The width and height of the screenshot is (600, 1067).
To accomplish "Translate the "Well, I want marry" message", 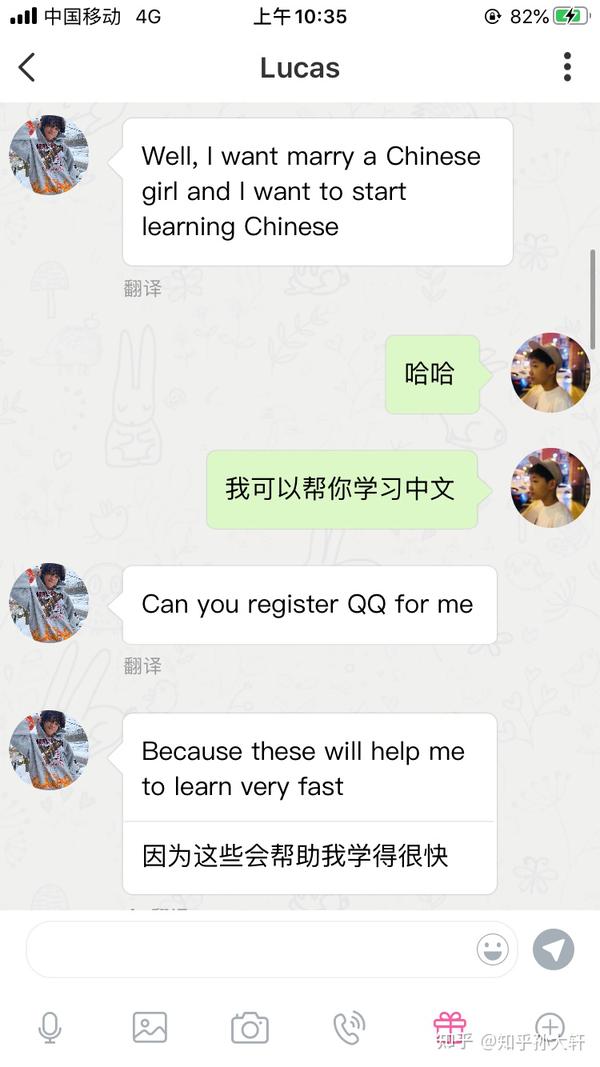I will [x=142, y=289].
